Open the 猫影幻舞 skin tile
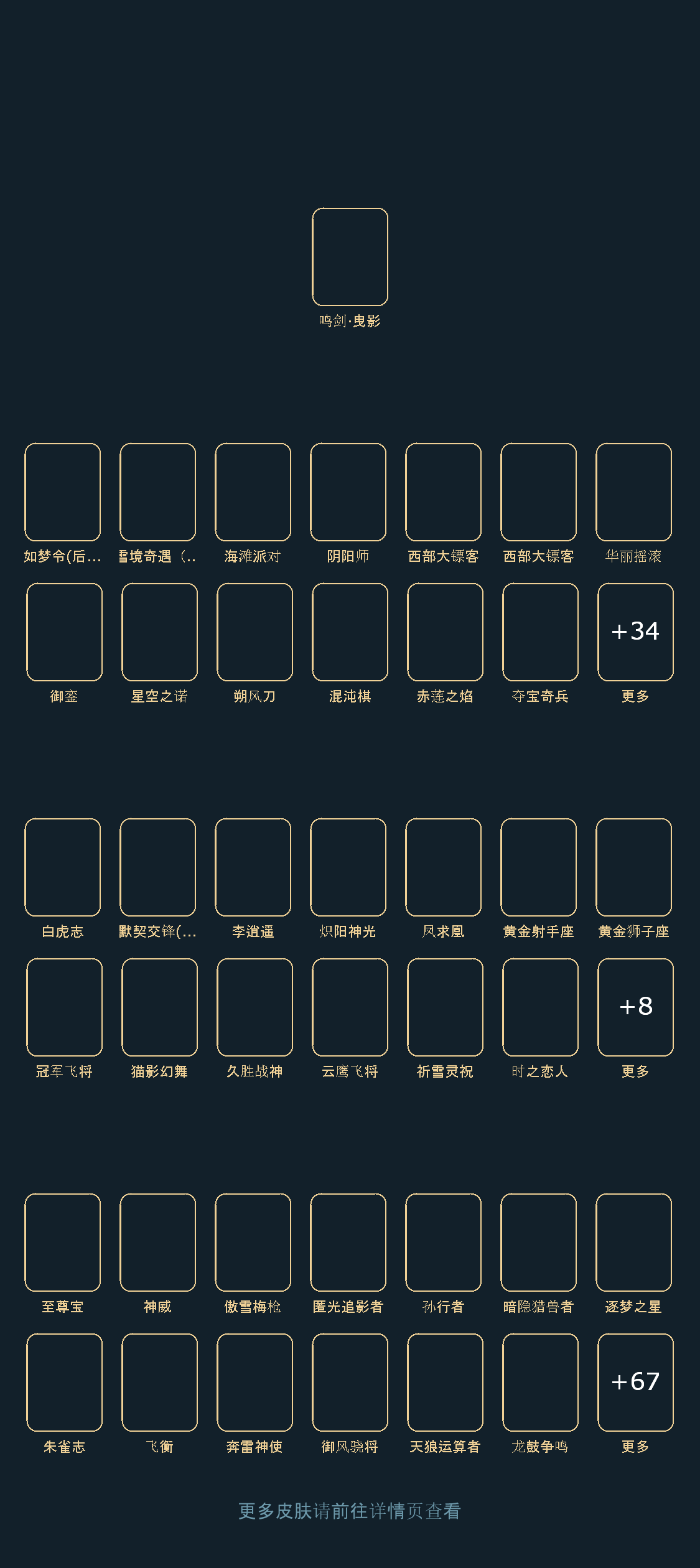This screenshot has height=1568, width=700. tap(159, 1007)
